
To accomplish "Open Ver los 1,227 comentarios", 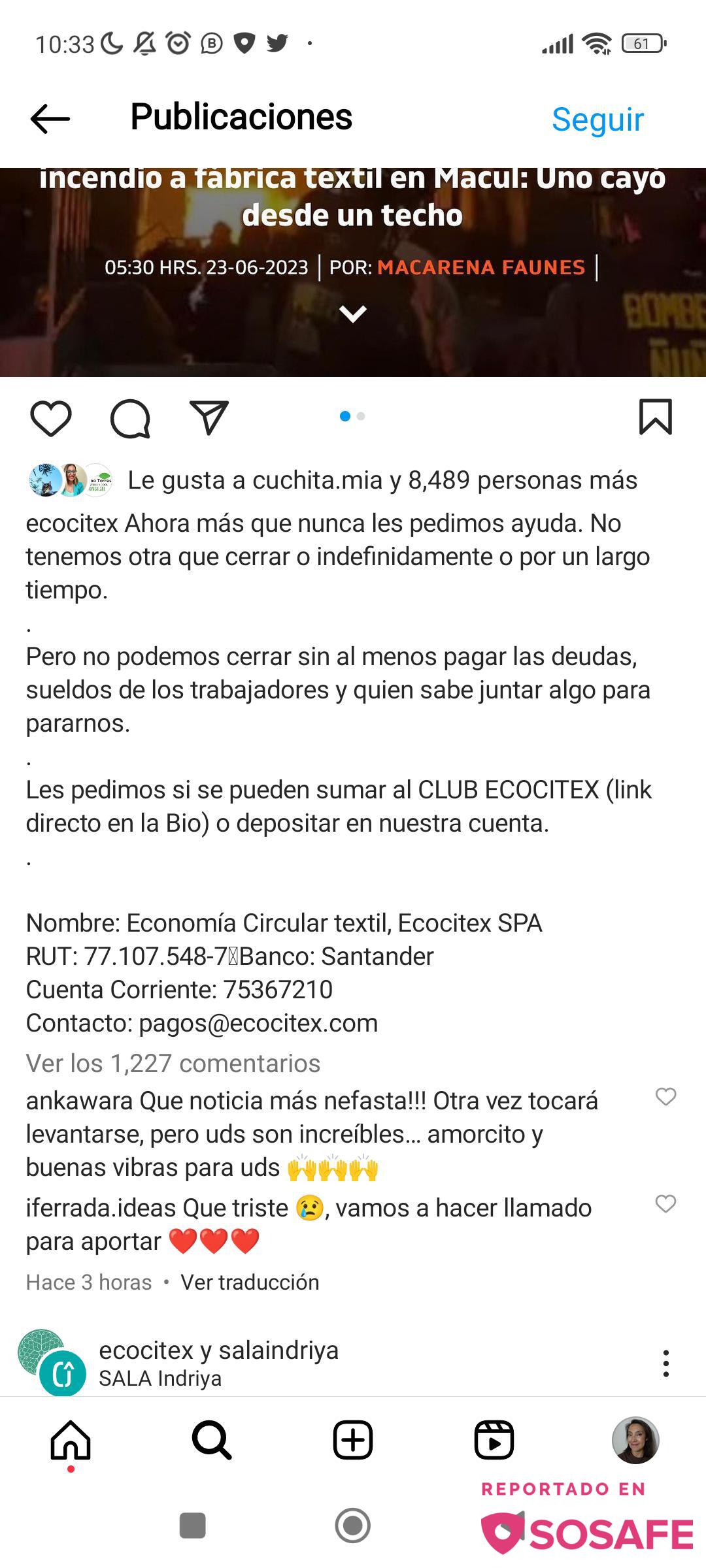I will [173, 1063].
